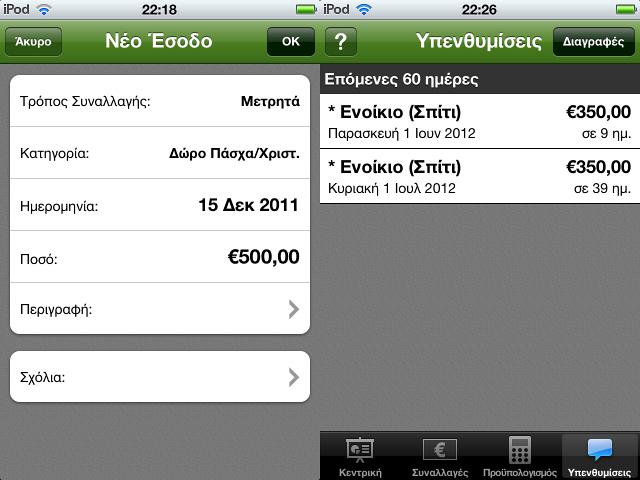
Task: Confirm new income with OK
Action: [x=290, y=43]
